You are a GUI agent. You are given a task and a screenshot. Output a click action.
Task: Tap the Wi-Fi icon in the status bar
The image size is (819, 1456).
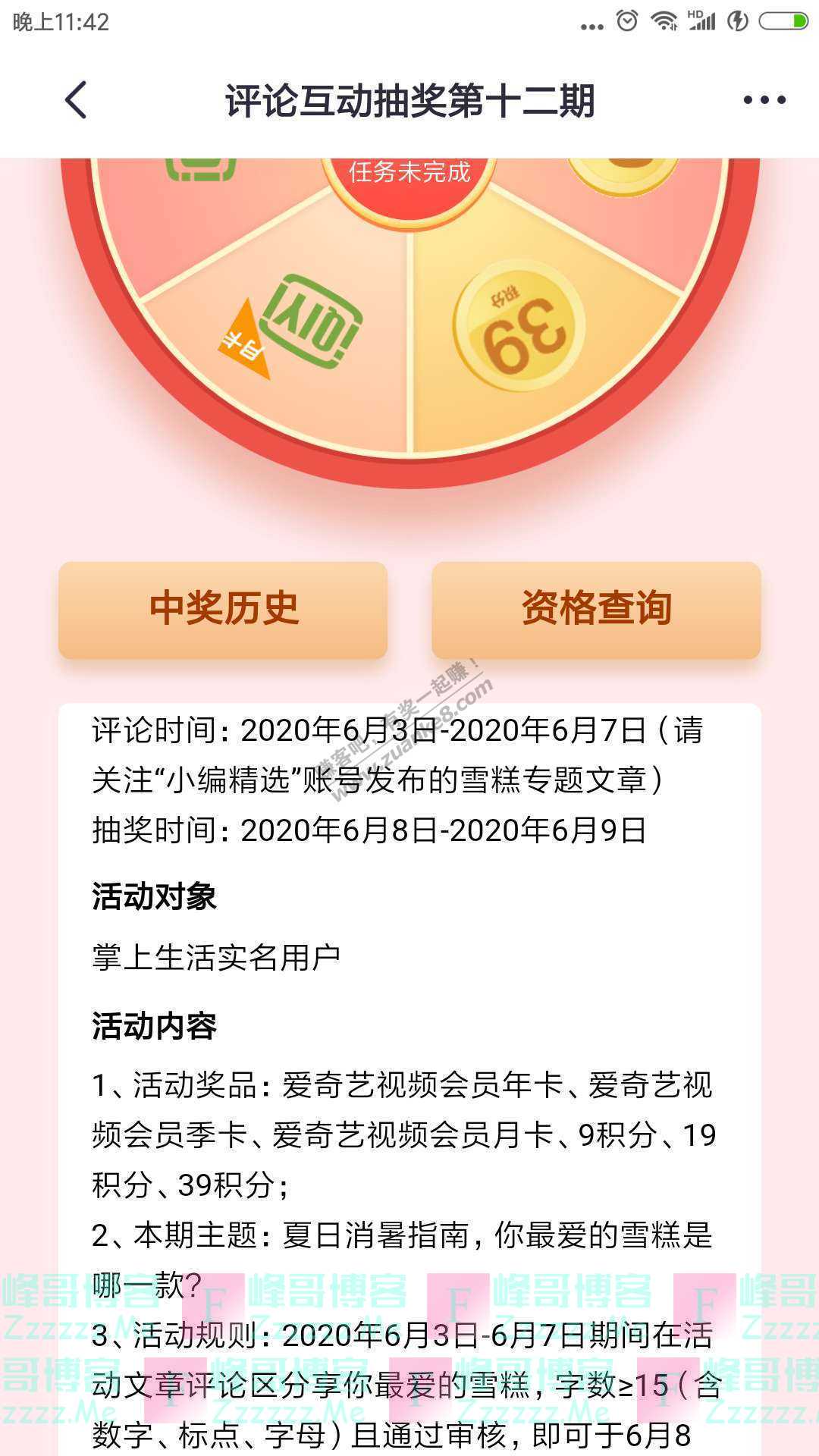click(665, 19)
